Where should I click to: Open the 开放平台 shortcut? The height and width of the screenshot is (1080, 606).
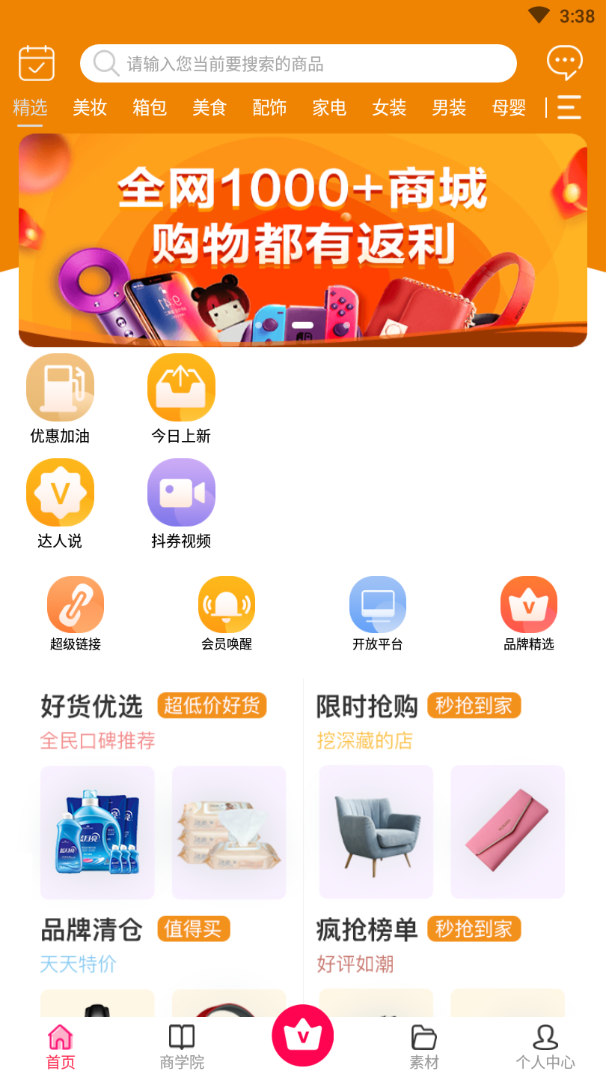378,614
